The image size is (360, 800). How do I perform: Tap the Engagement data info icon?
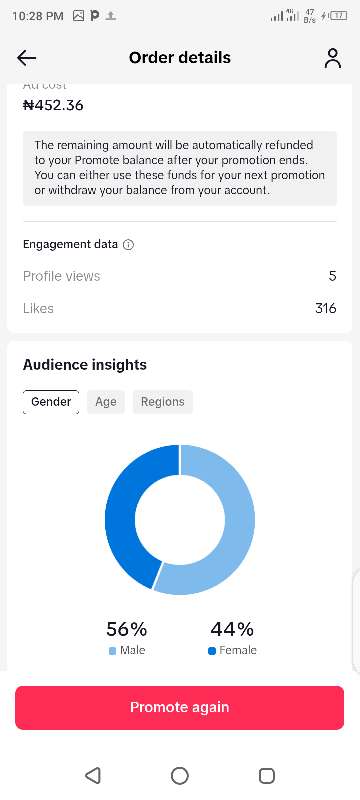click(128, 245)
